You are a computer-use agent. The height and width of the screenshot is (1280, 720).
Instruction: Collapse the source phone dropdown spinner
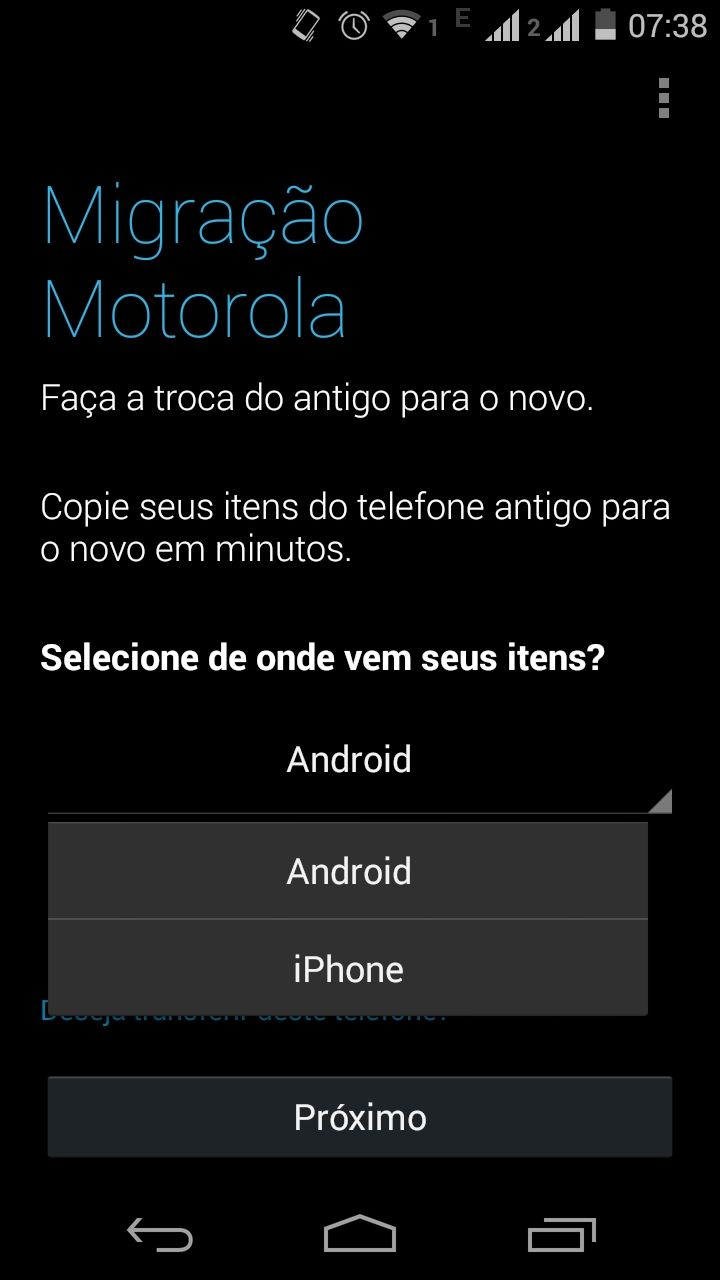(x=358, y=762)
